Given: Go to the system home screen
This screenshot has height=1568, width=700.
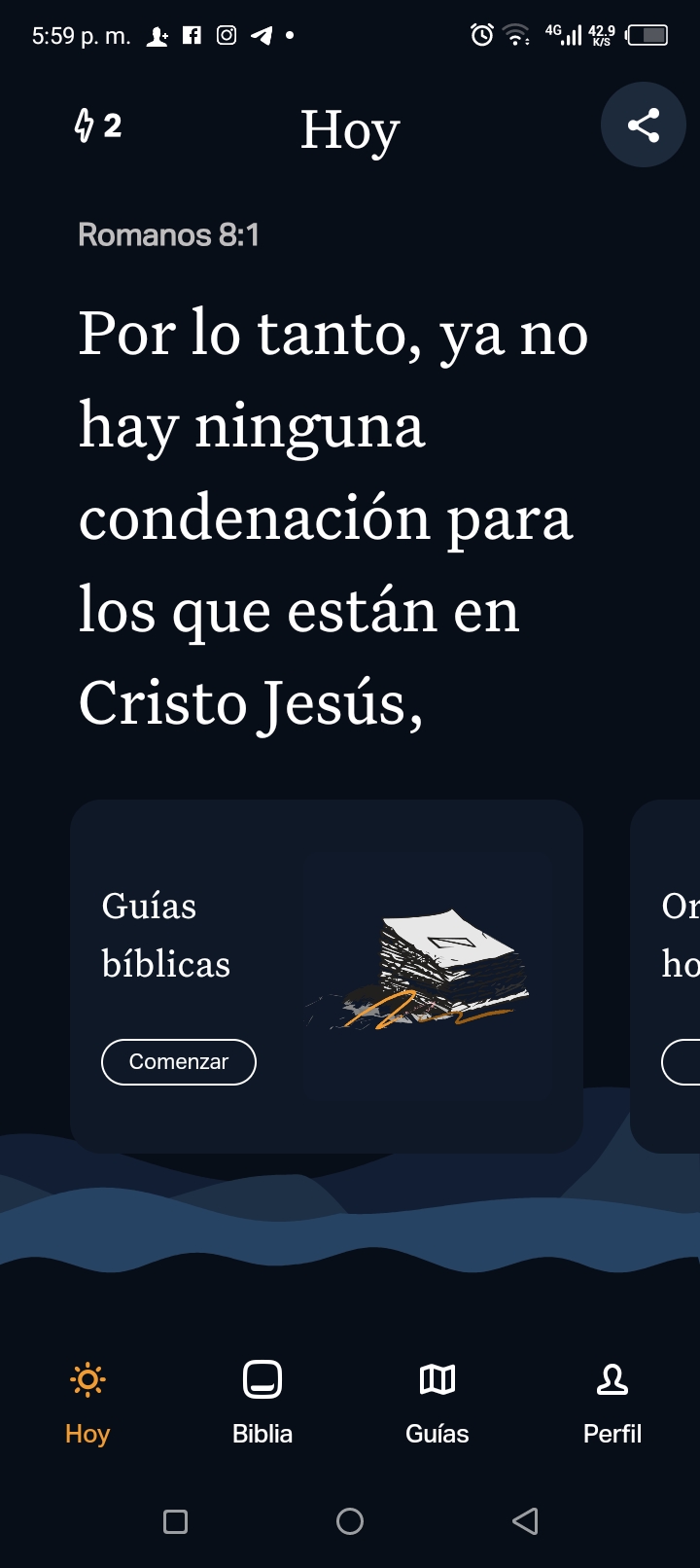Looking at the screenshot, I should click(x=350, y=1521).
